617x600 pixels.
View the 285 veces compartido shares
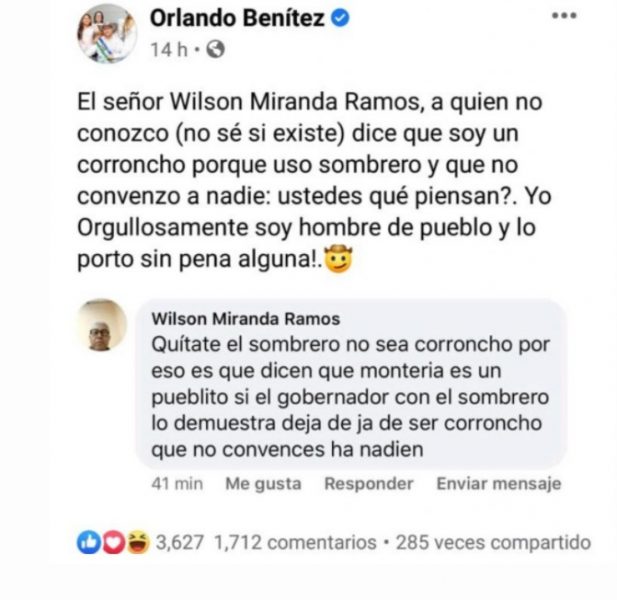pos(493,542)
